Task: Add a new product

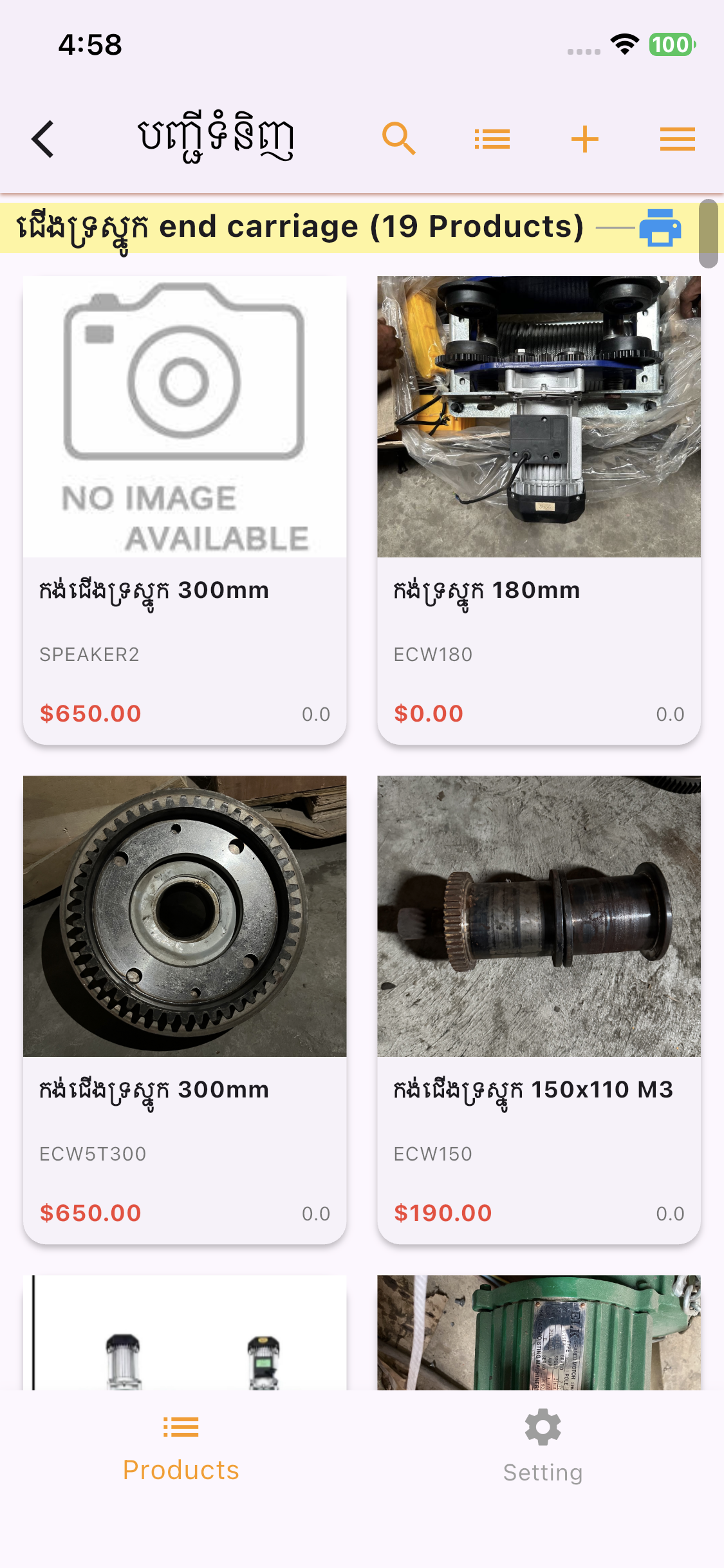Action: pyautogui.click(x=584, y=139)
